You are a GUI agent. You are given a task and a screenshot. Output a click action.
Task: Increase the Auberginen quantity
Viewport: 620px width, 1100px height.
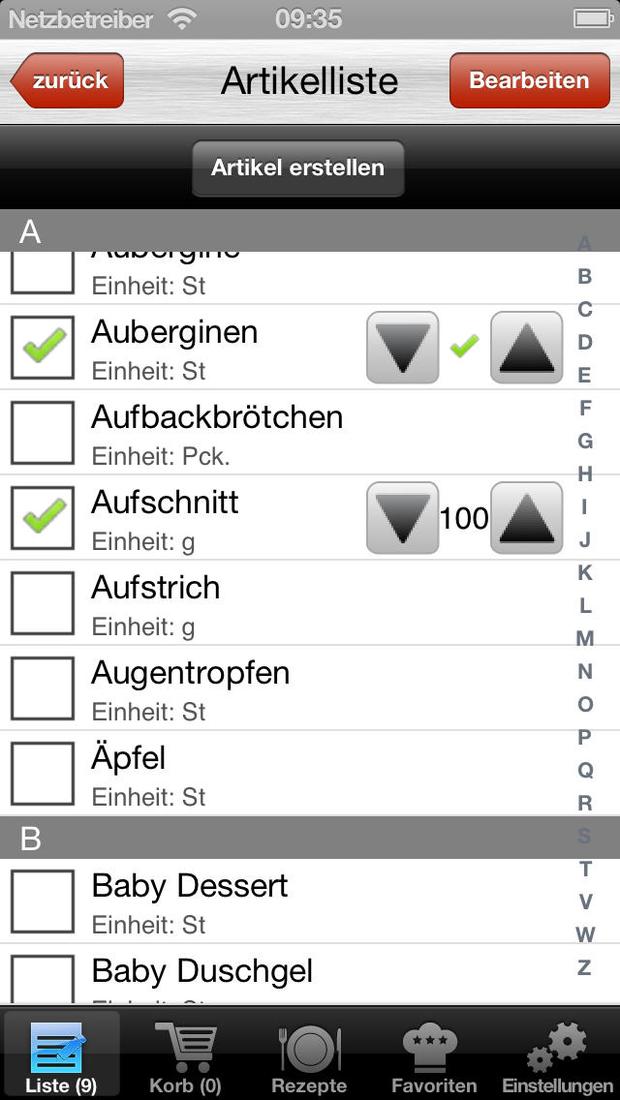click(x=527, y=347)
